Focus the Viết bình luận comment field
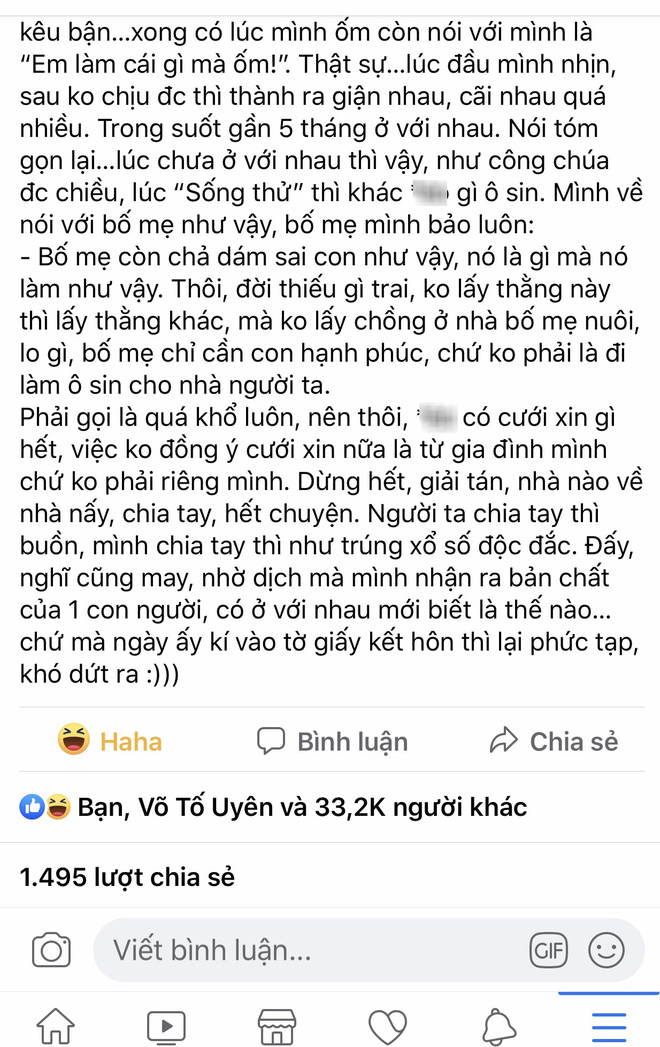 300,950
